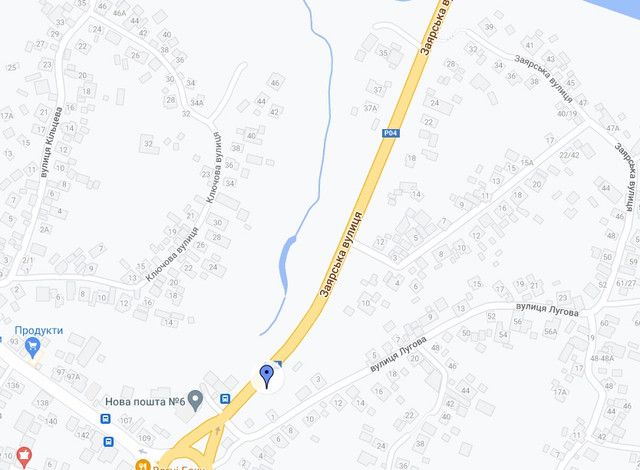This screenshot has width=640, height=470.
Task: Tap the blue location pin marker
Action: click(x=267, y=376)
